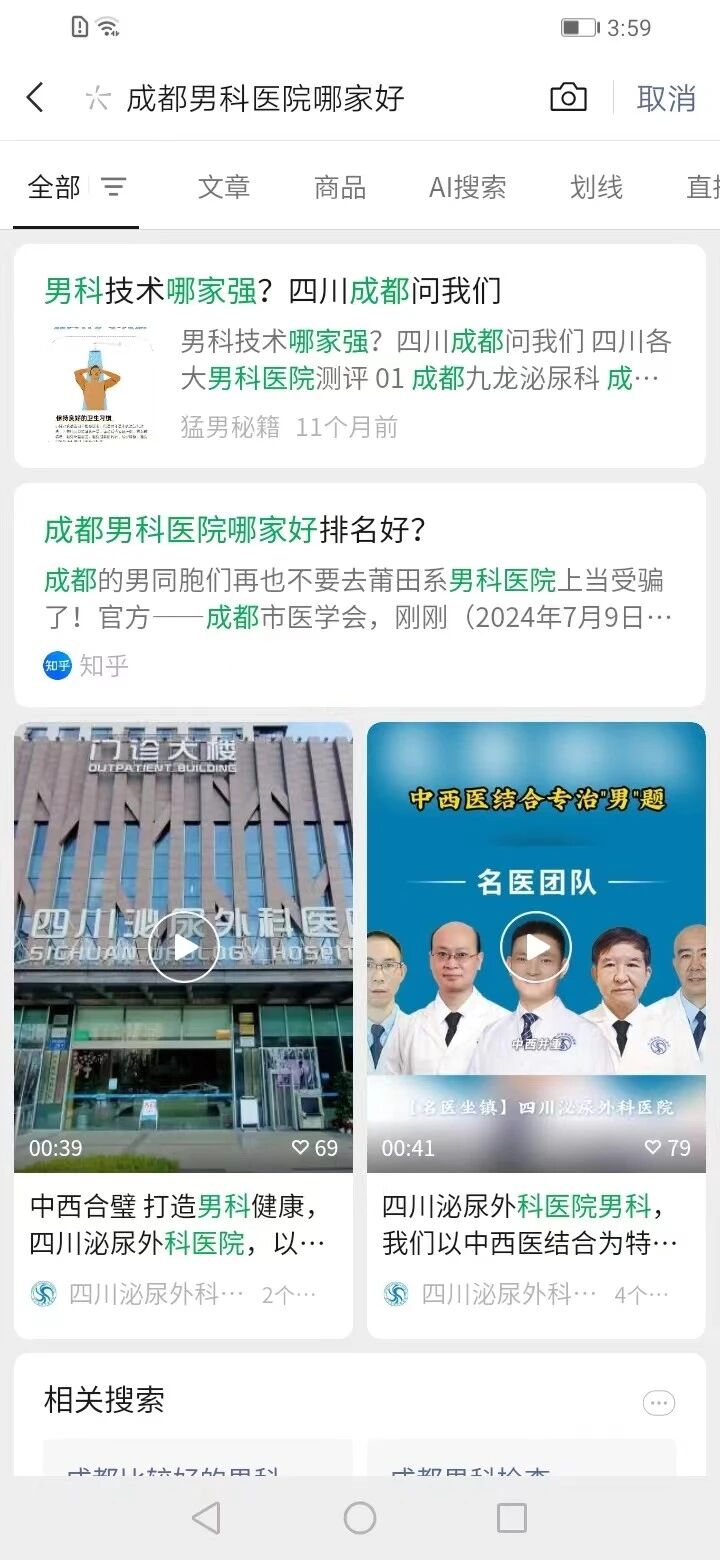Open camera image search
This screenshot has width=720, height=1560.
pos(568,98)
